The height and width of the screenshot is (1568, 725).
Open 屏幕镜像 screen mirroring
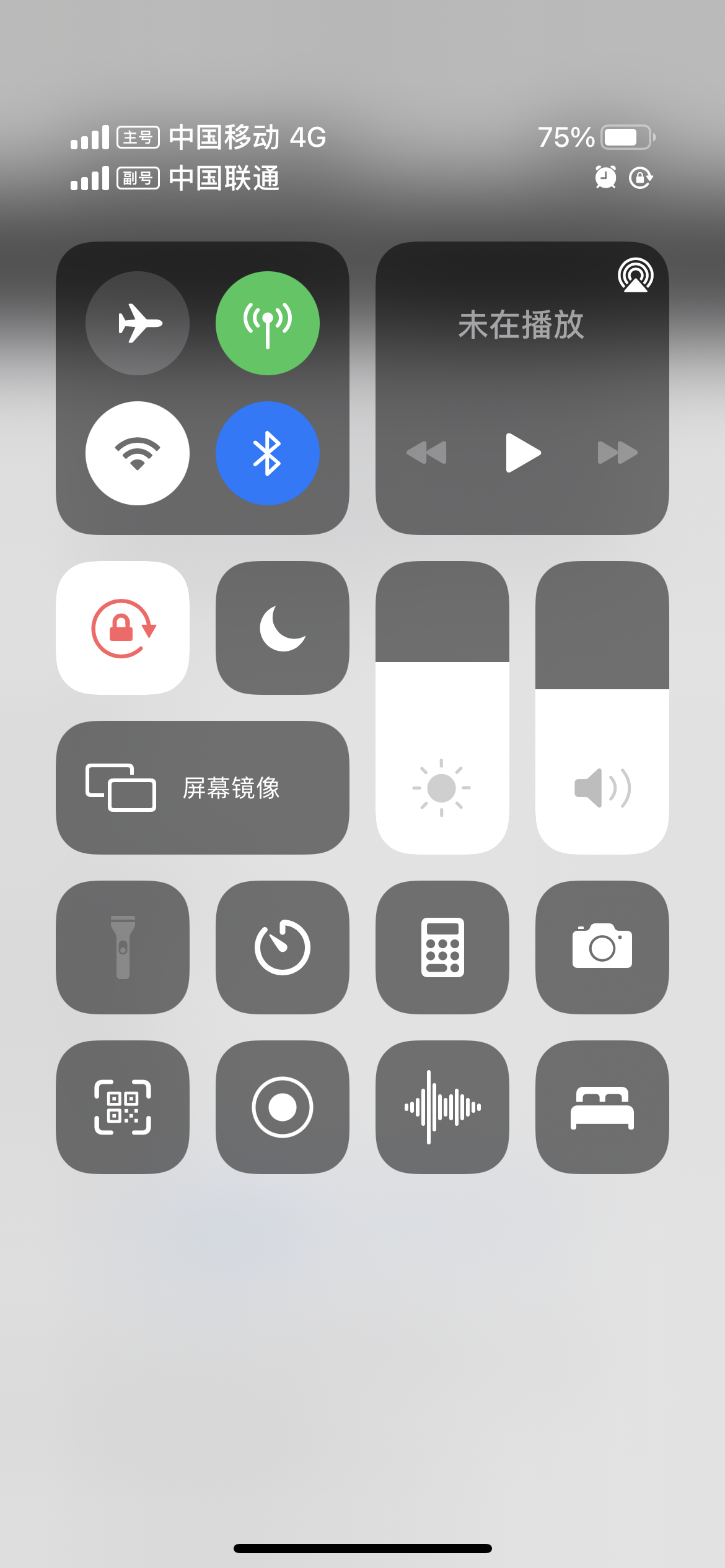pyautogui.click(x=202, y=787)
